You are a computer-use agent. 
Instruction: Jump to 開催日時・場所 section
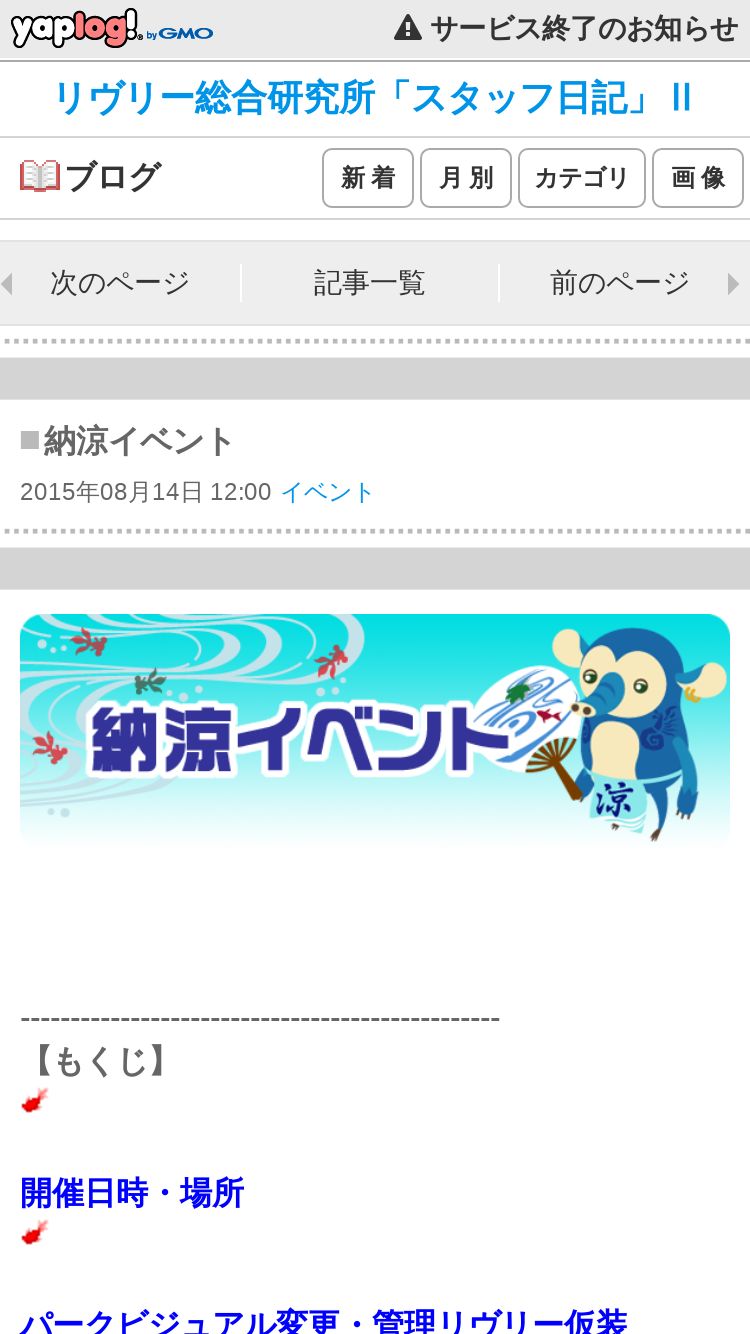[132, 1193]
